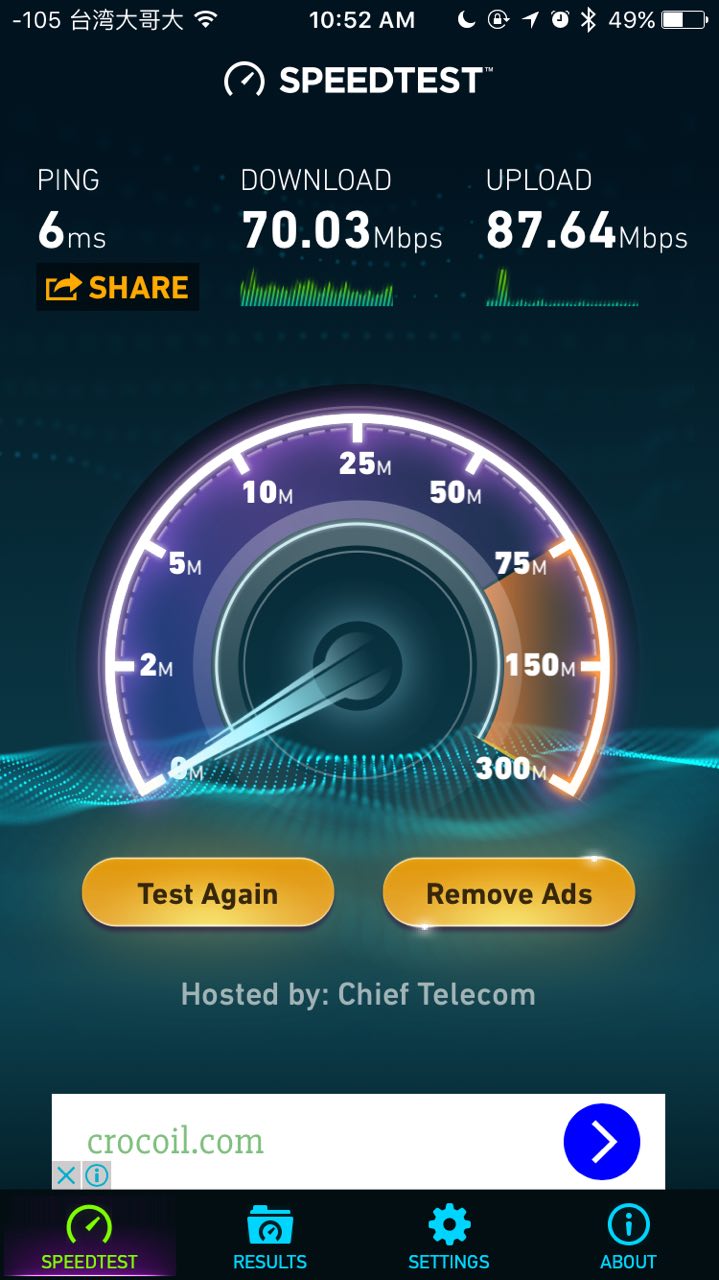Viewport: 719px width, 1280px height.
Task: Switch to the Speedtest tab
Action: click(x=89, y=1237)
